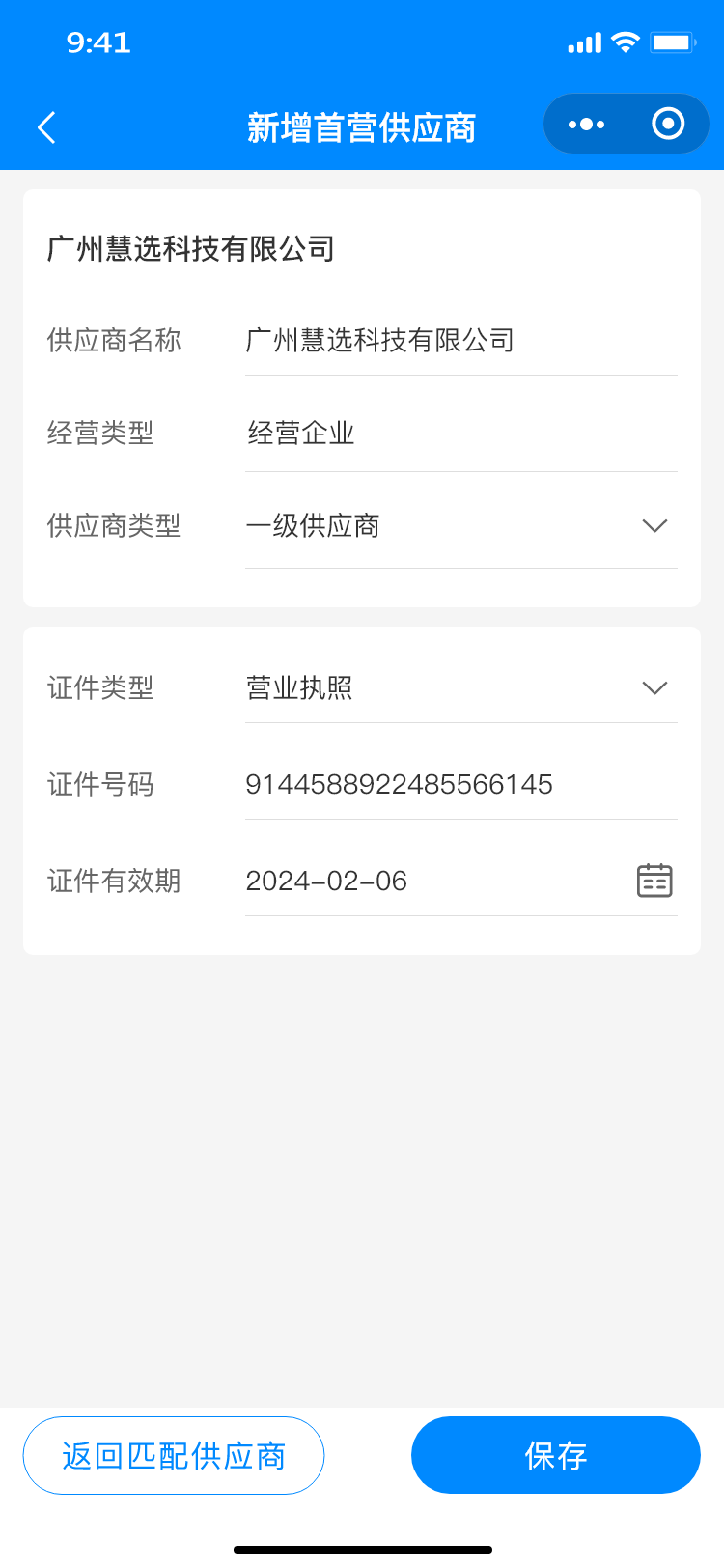Screen dimensions: 724x1568
Task: Open the calendar icon beside 证件有效期
Action: pyautogui.click(x=654, y=880)
